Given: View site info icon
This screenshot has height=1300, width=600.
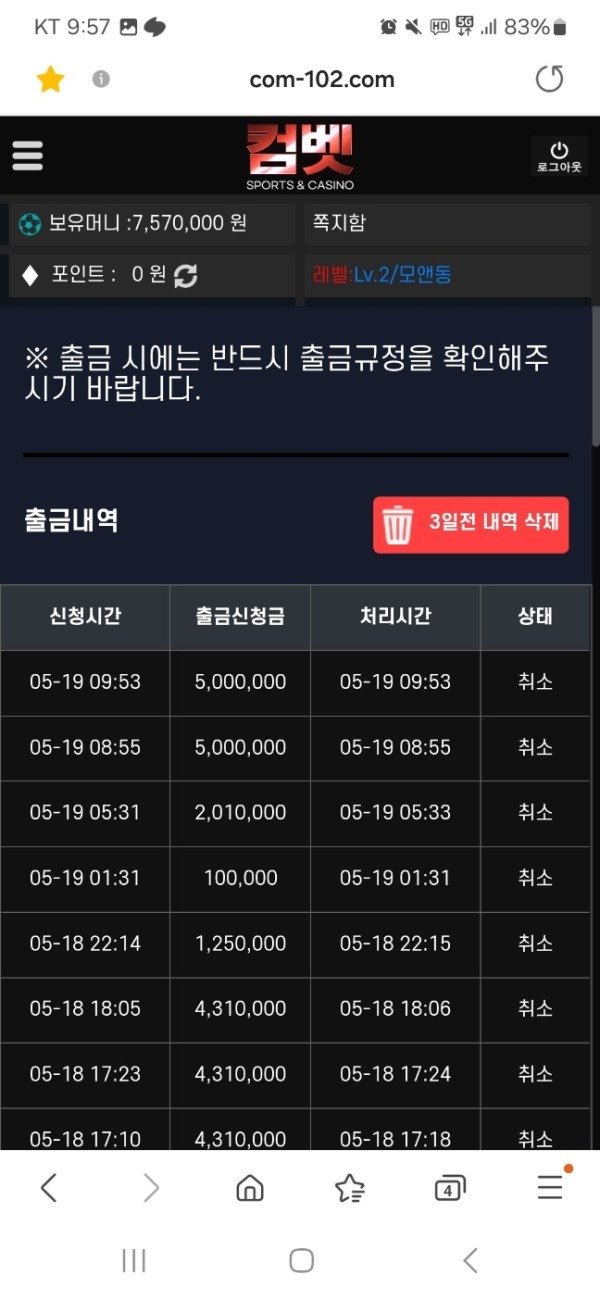Looking at the screenshot, I should point(101,80).
